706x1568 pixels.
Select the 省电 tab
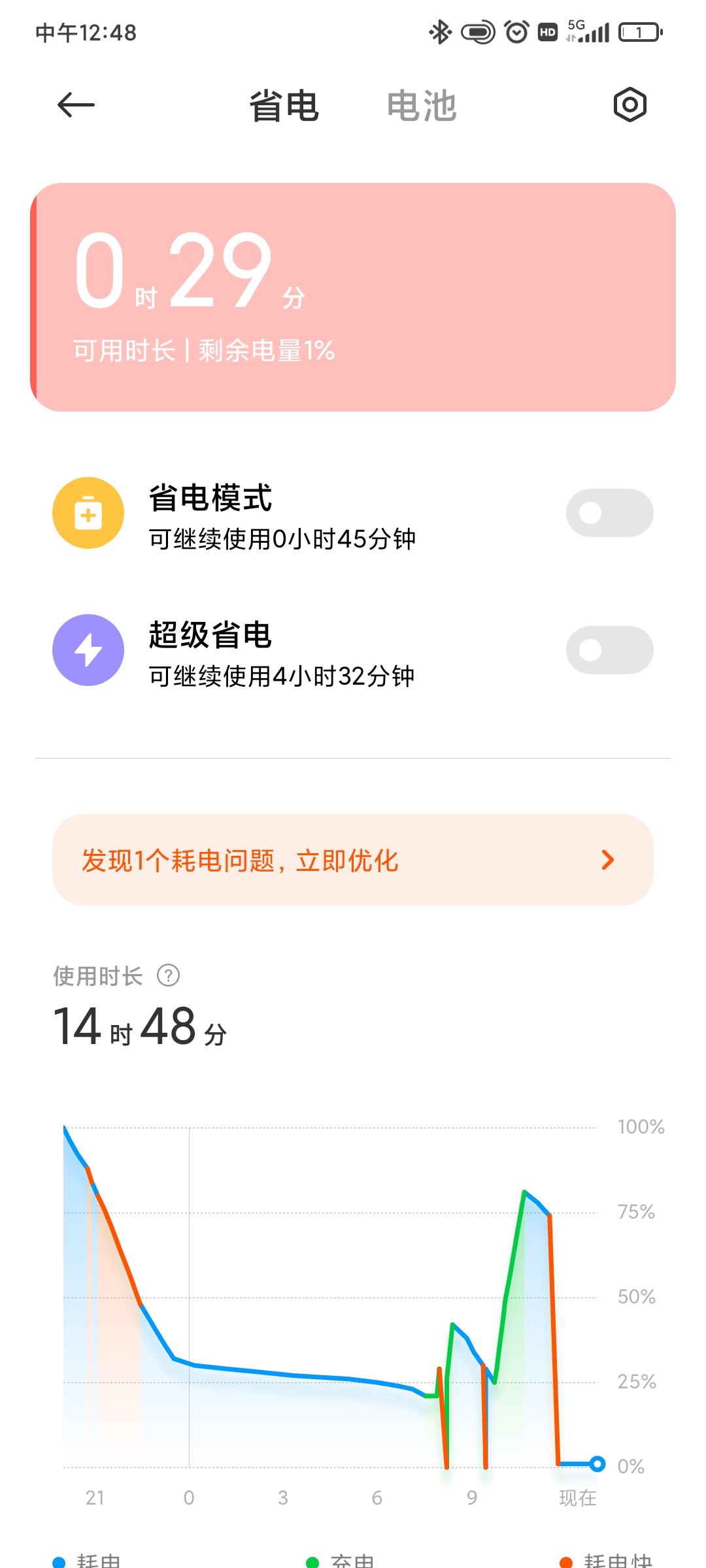[284, 106]
